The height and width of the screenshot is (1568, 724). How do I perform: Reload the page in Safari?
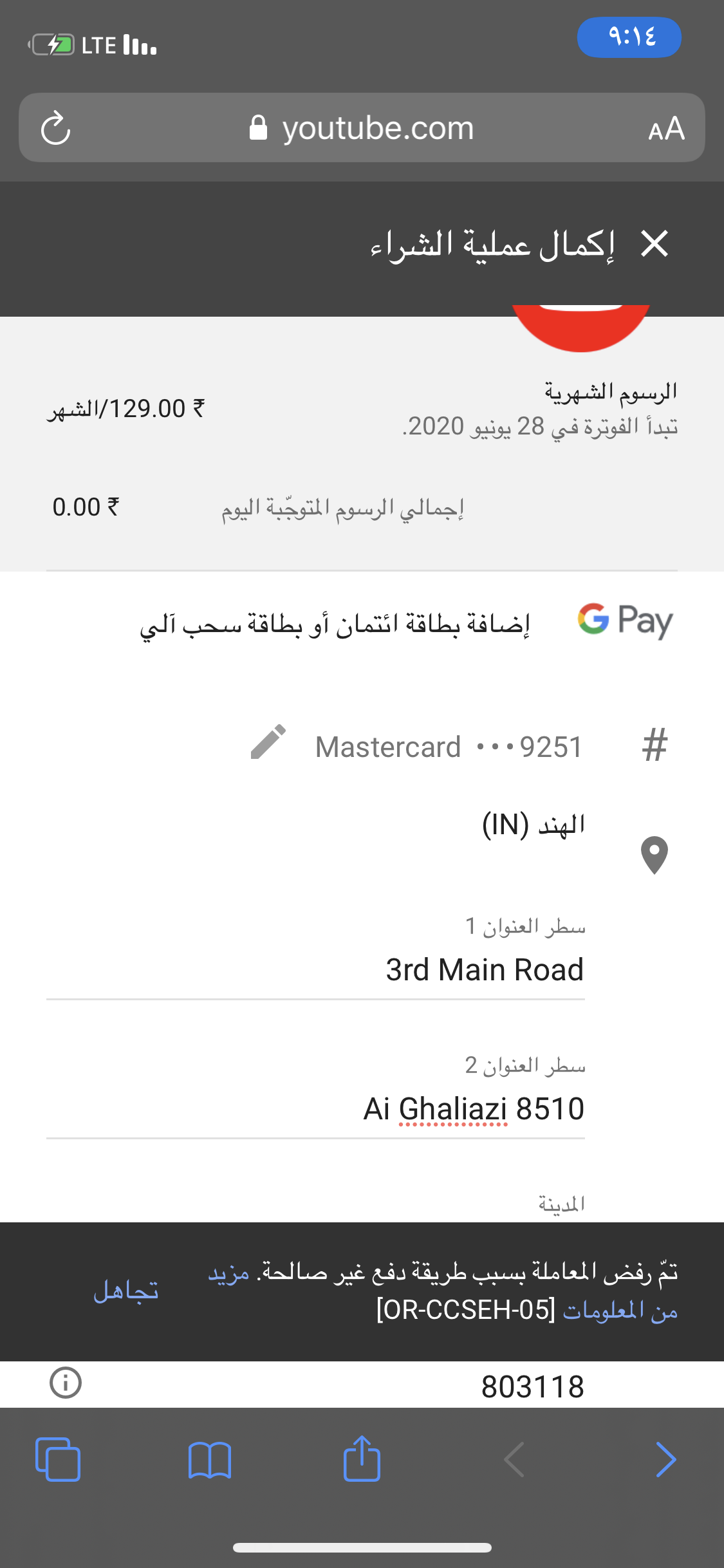(55, 128)
